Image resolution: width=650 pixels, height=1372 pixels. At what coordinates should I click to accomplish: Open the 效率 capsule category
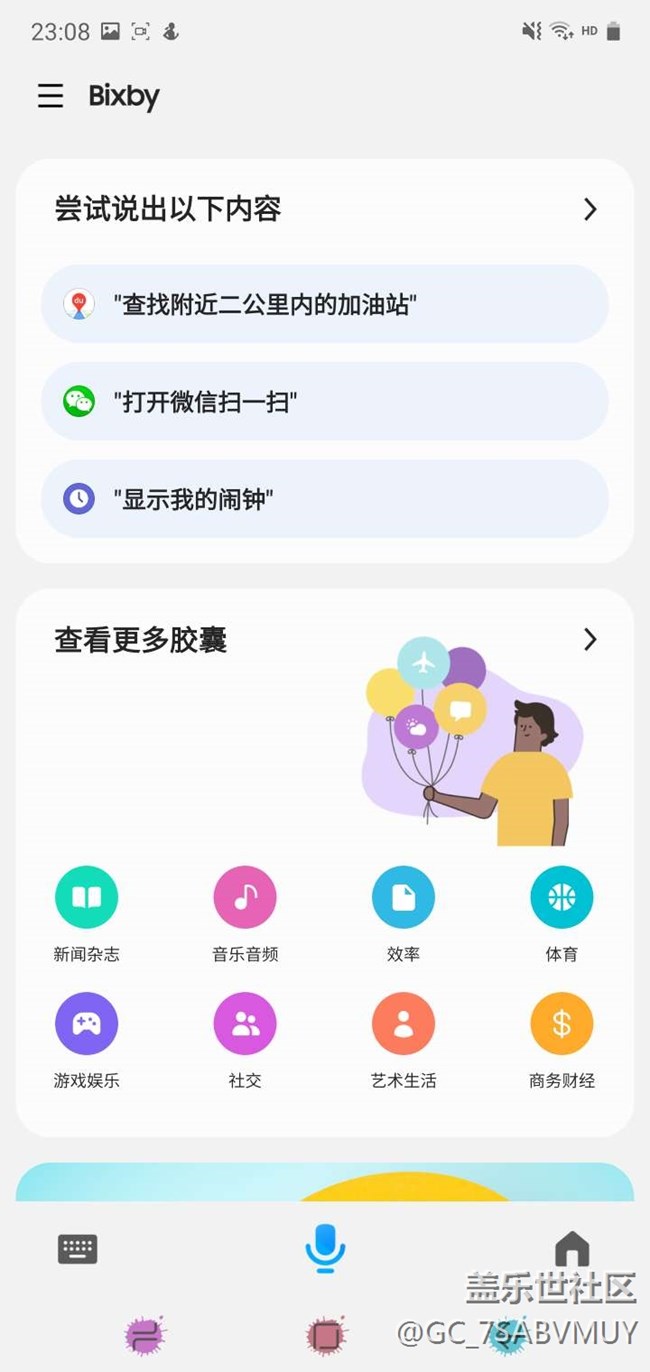click(403, 898)
